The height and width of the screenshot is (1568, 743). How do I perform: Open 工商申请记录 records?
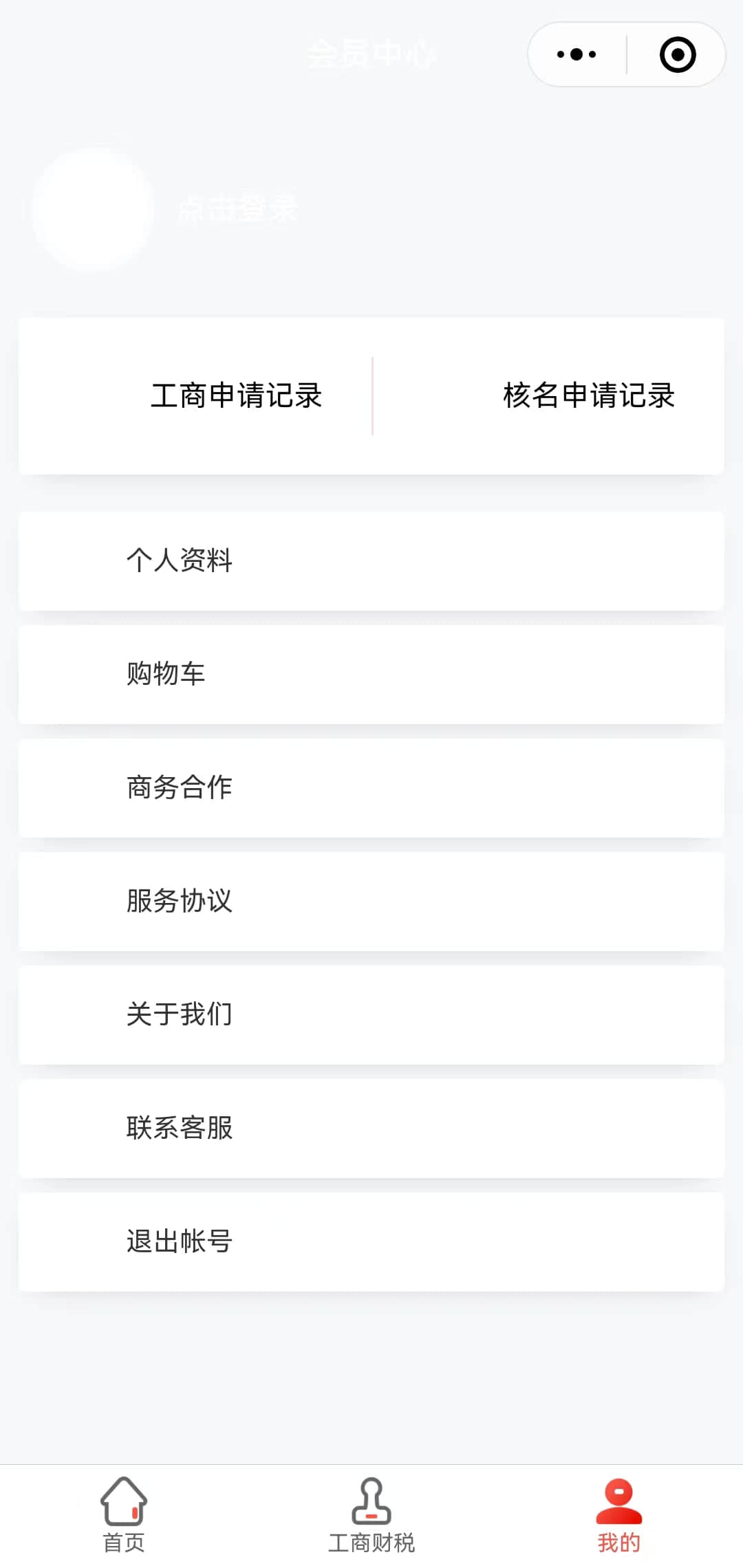236,395
